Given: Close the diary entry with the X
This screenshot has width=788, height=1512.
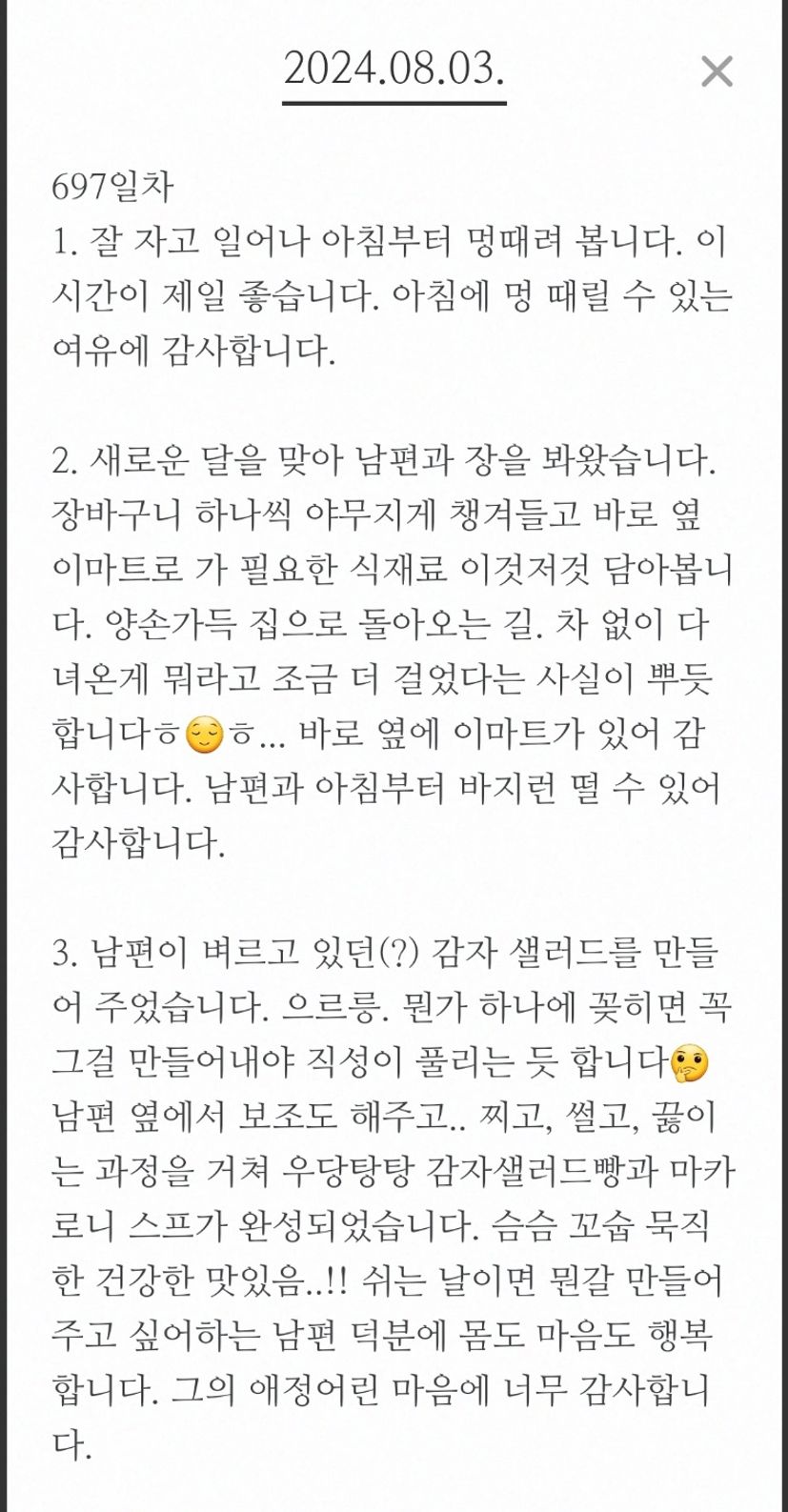Looking at the screenshot, I should pos(717,71).
